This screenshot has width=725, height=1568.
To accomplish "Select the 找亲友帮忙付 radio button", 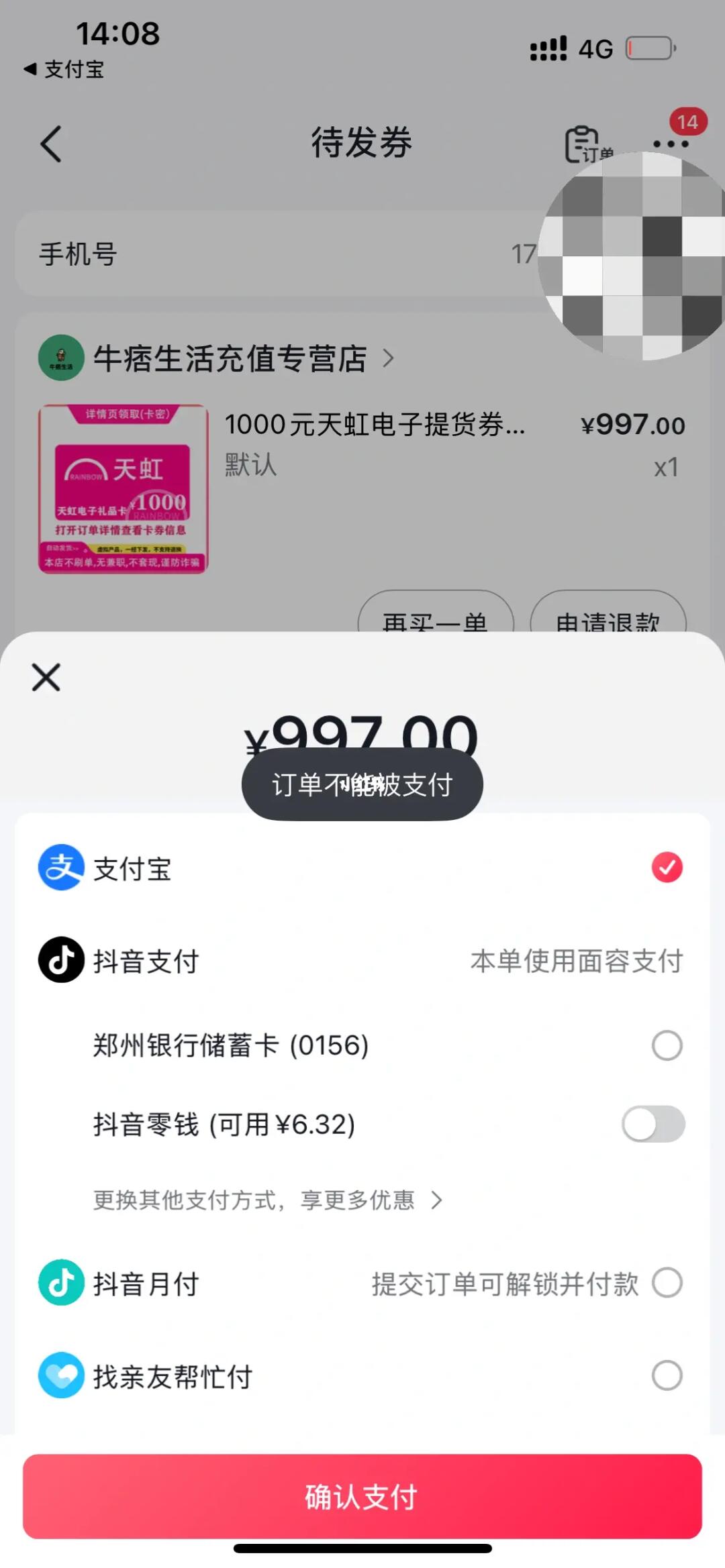I will pos(665,1375).
